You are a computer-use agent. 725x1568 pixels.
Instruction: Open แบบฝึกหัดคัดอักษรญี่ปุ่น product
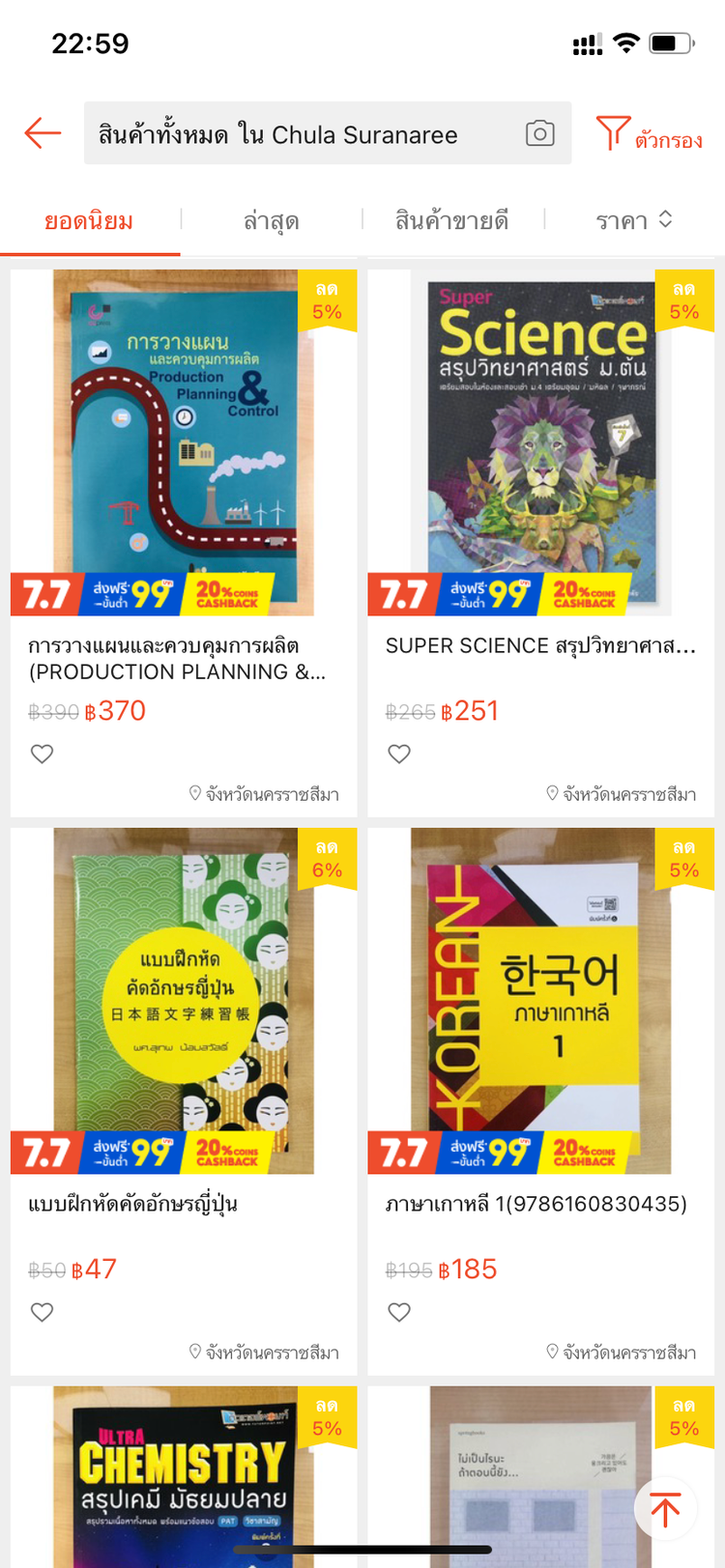[x=184, y=1002]
